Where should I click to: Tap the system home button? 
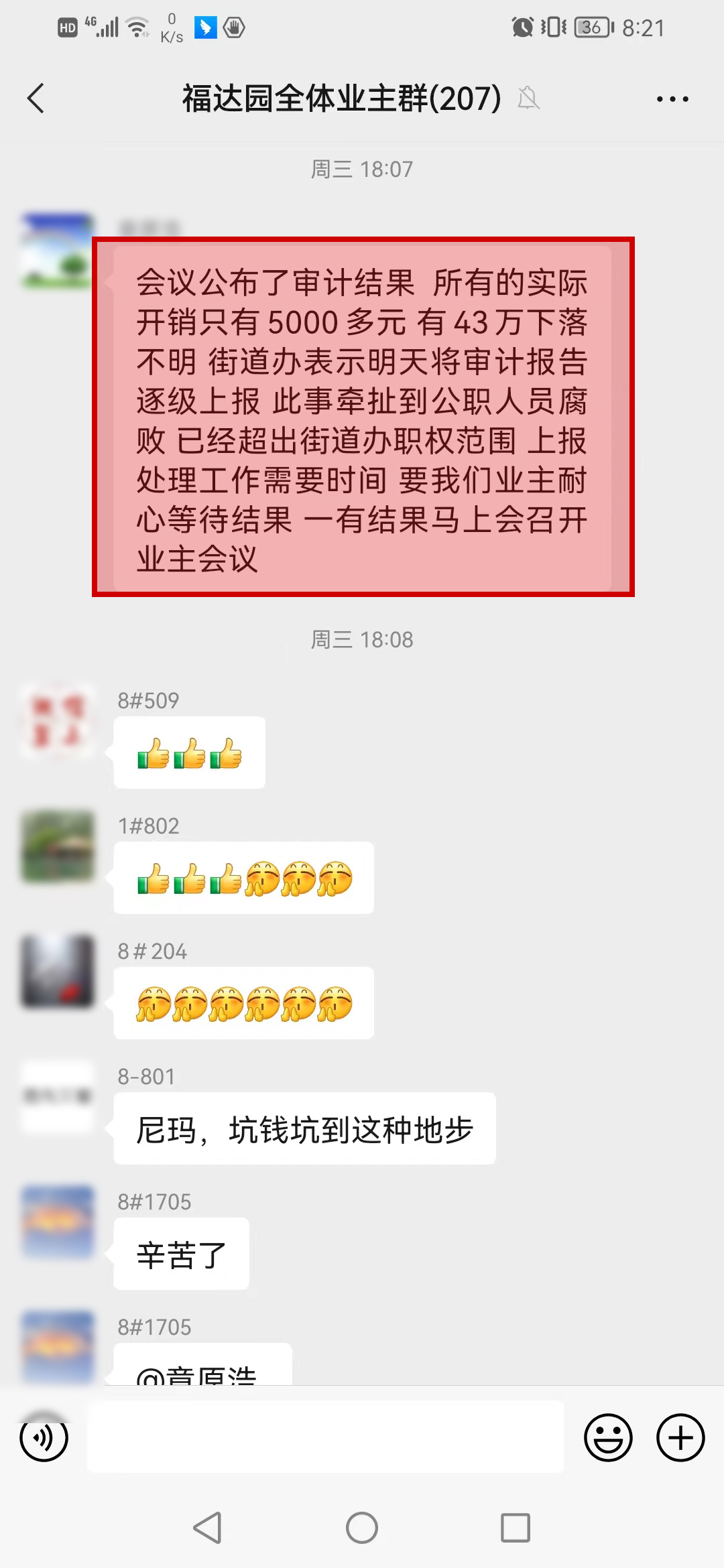(362, 1528)
